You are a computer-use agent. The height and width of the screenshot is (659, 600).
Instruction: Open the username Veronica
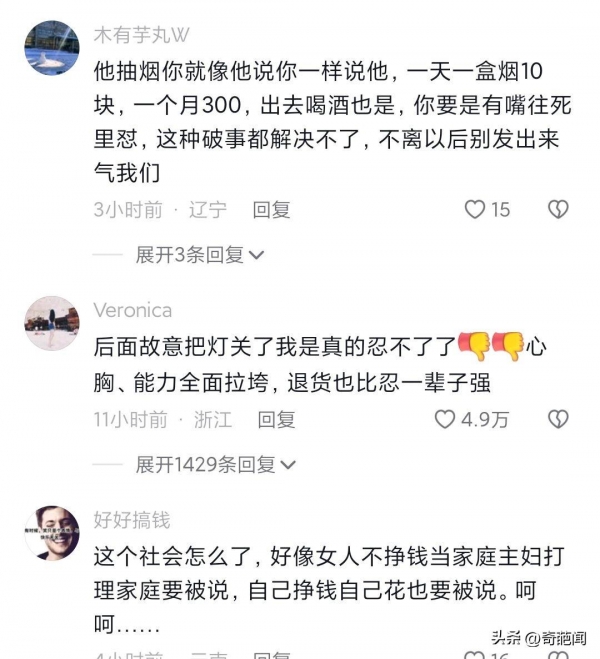pyautogui.click(x=133, y=310)
